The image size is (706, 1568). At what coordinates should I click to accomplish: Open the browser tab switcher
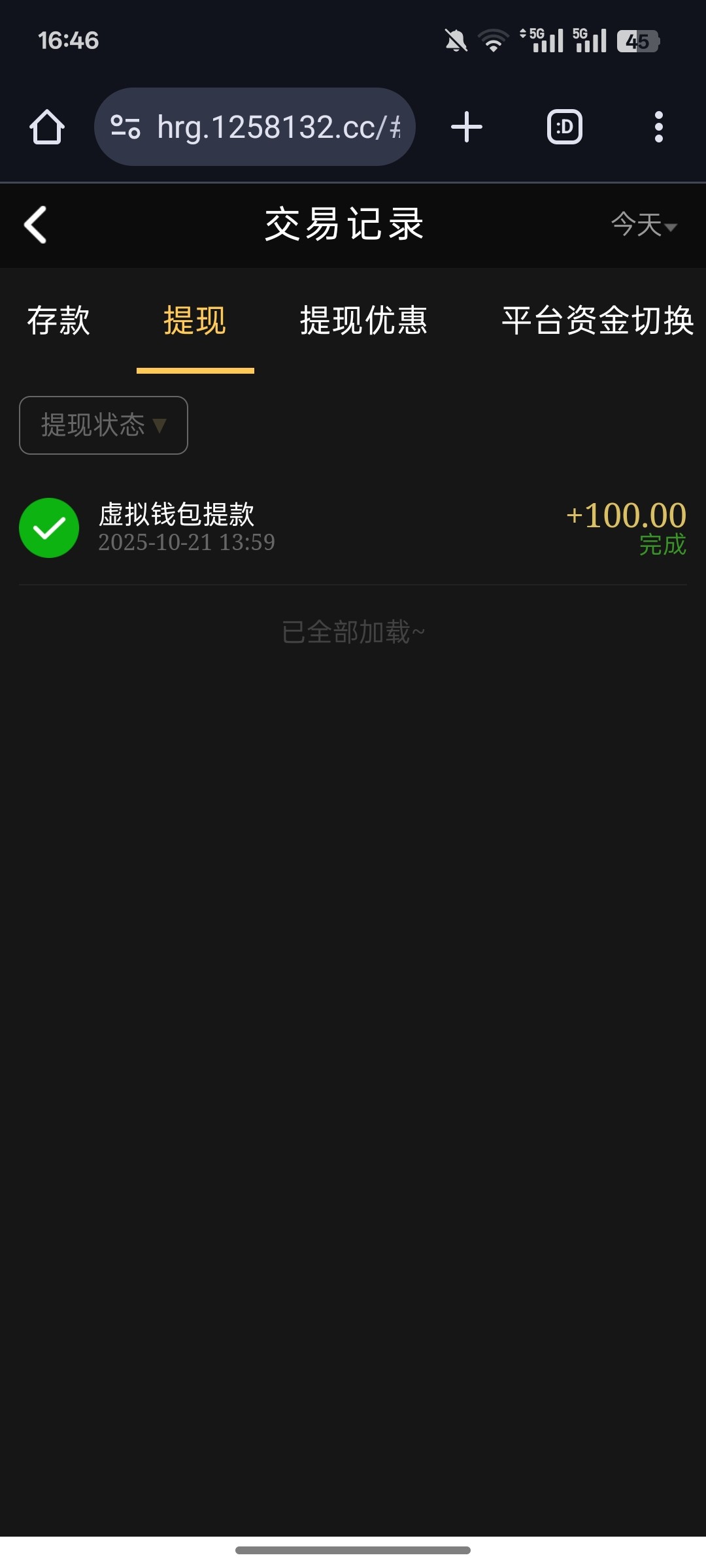click(563, 127)
